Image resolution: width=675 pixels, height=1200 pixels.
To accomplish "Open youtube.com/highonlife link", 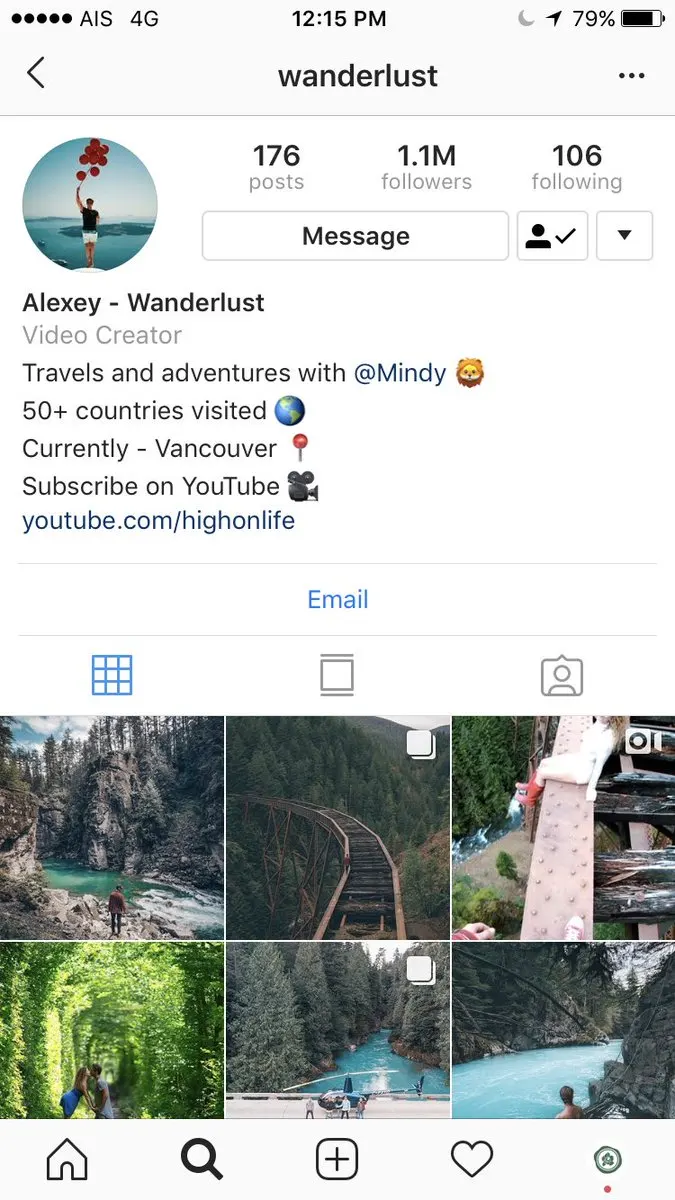I will [158, 521].
